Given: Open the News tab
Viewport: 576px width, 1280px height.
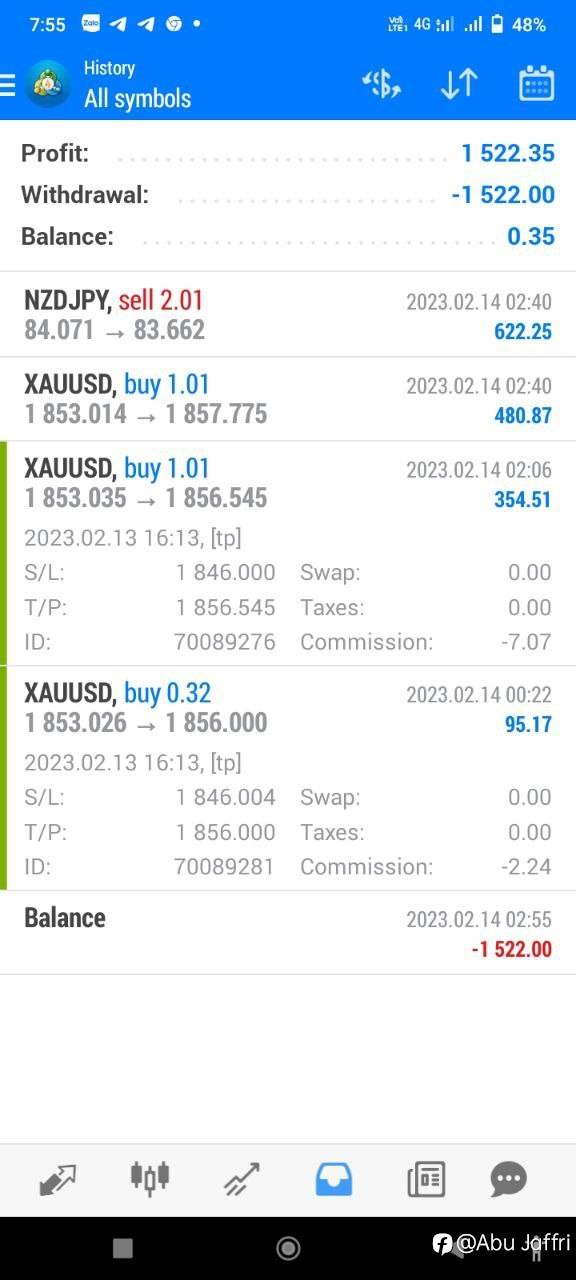Looking at the screenshot, I should 426,1179.
